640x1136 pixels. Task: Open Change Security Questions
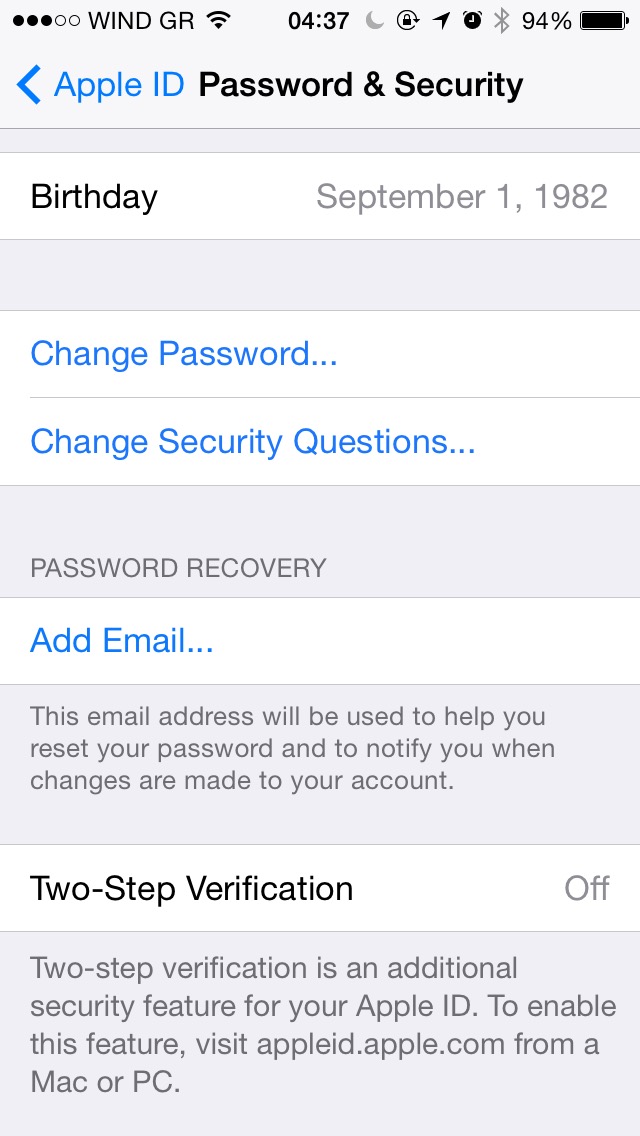(x=252, y=442)
